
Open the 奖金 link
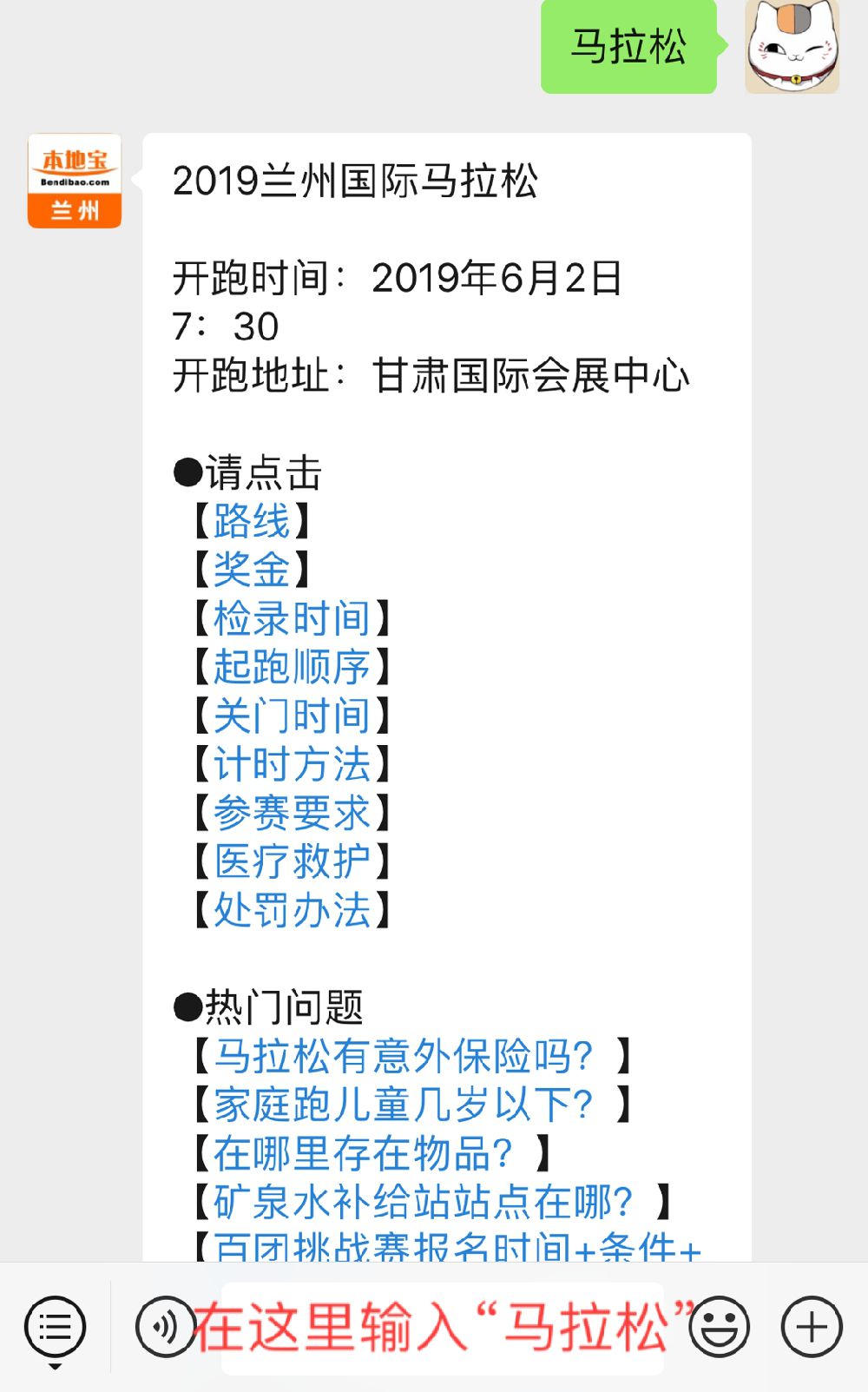point(252,570)
